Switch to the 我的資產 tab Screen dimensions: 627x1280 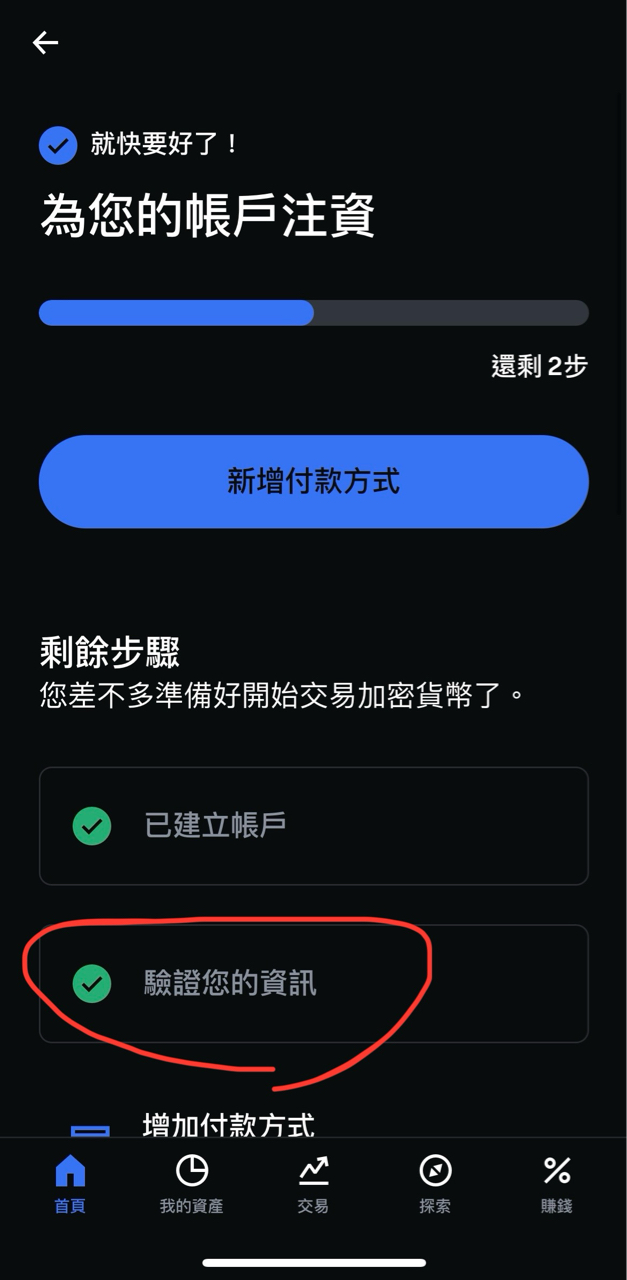[191, 1184]
